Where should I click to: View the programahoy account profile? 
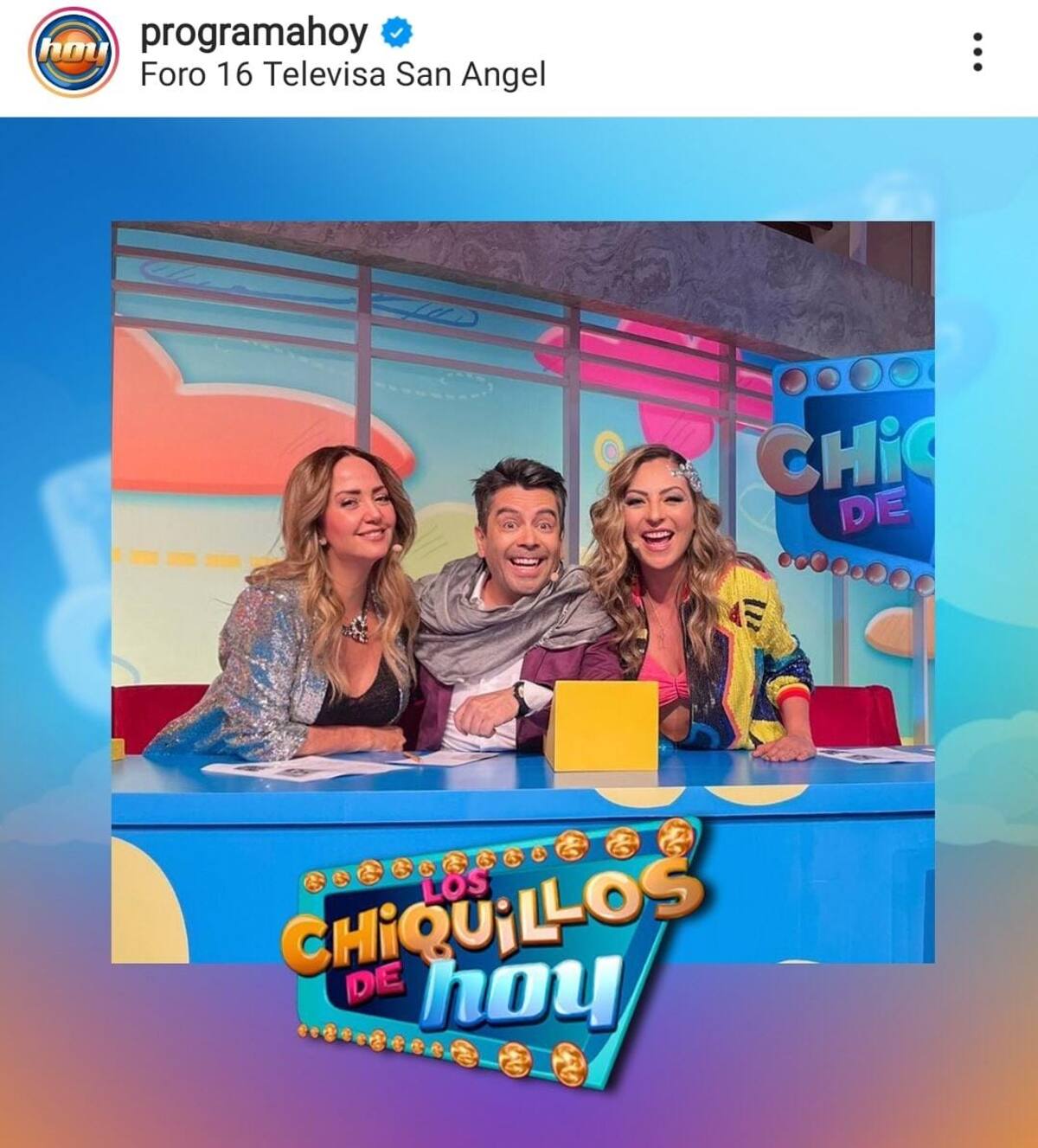253,34
